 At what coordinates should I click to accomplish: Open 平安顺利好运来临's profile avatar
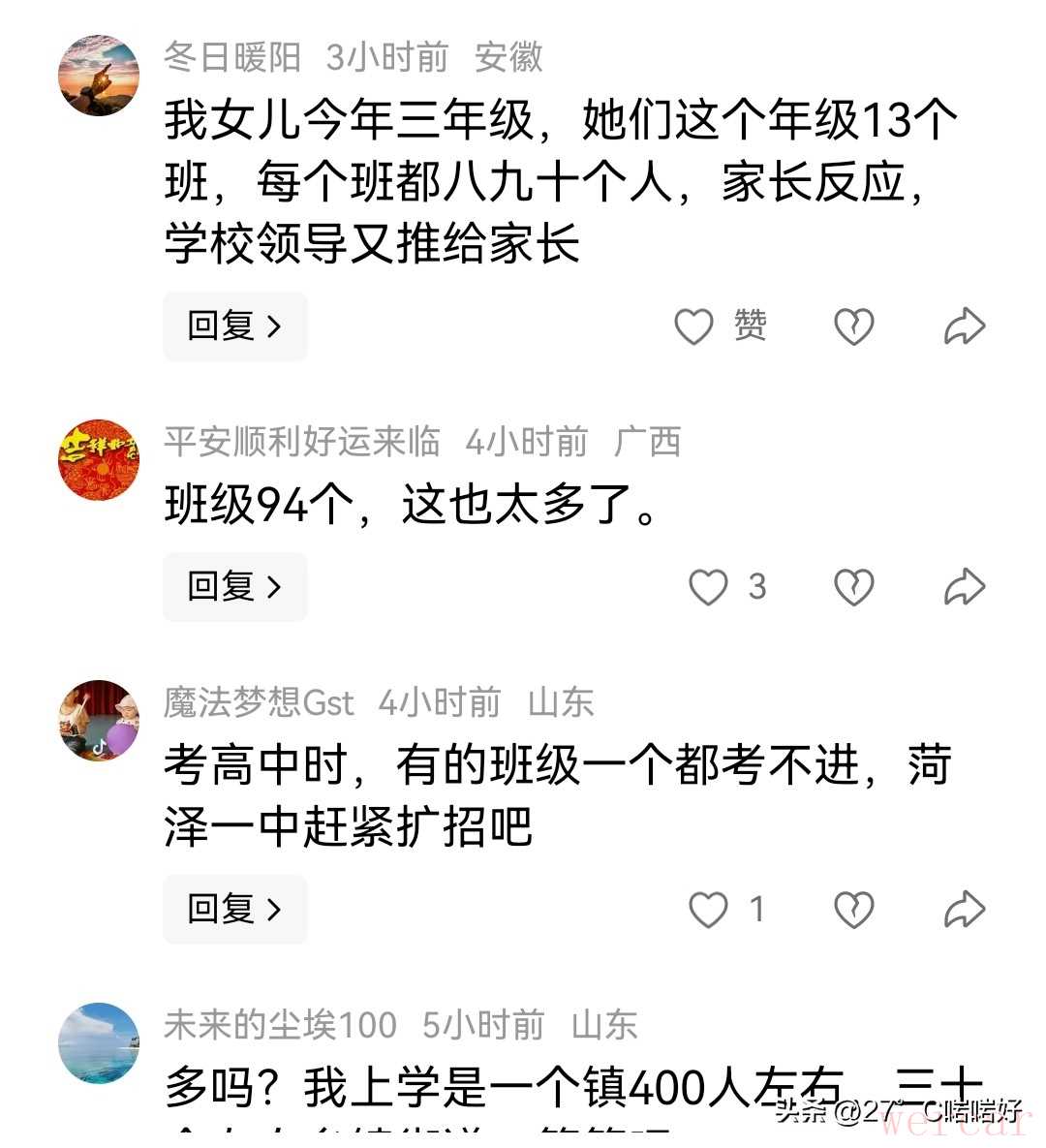tap(99, 459)
